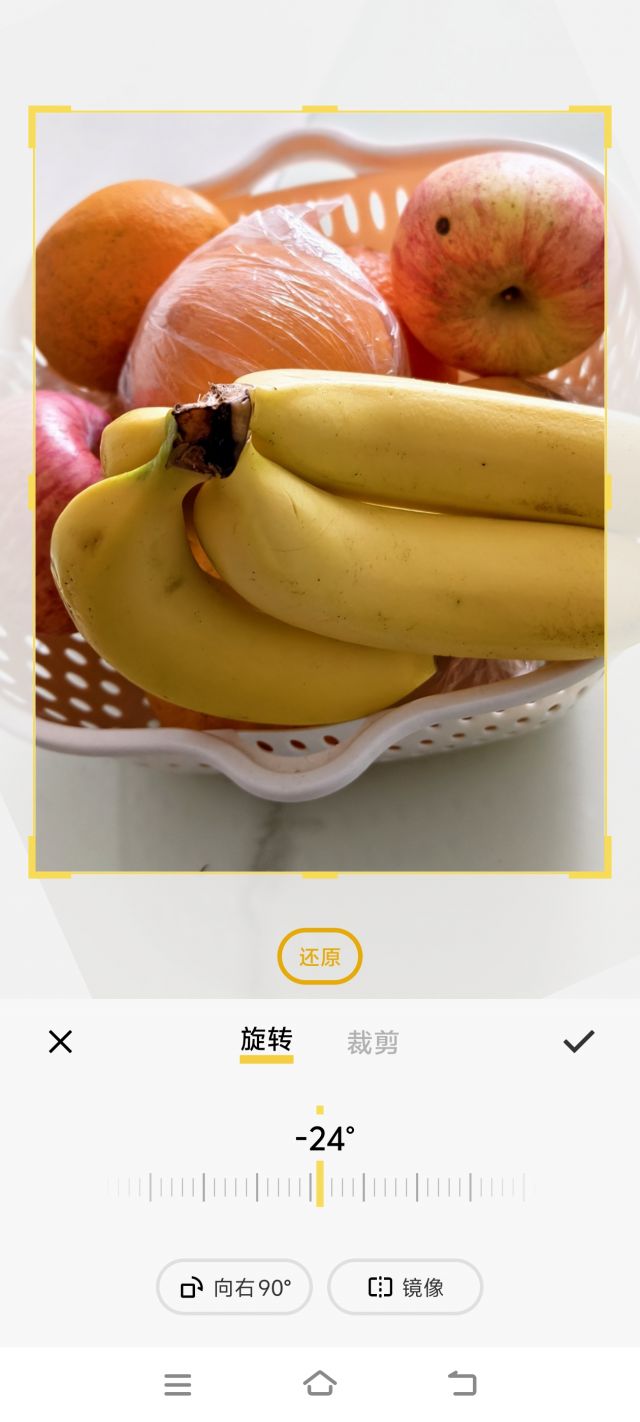Flip the image with 镜像 button
640x1422 pixels.
click(x=405, y=1287)
